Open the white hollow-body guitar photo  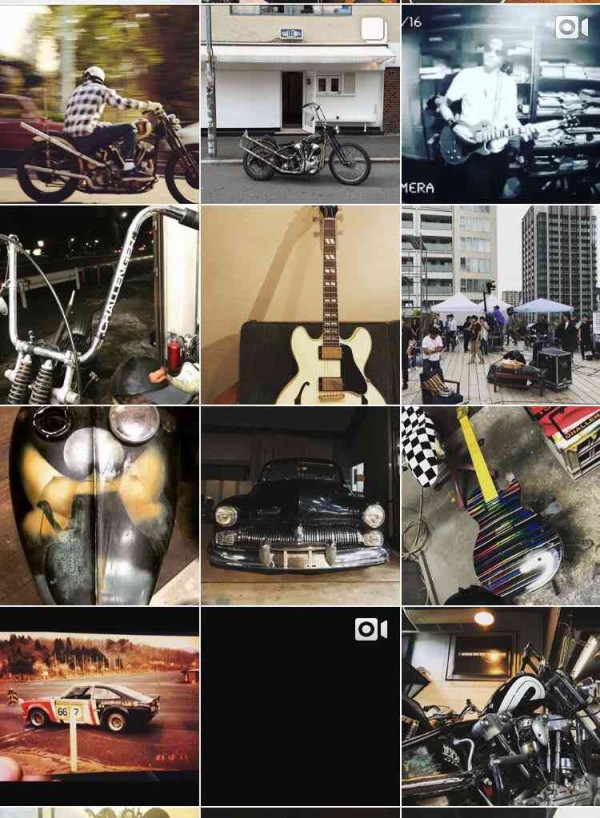pos(300,305)
